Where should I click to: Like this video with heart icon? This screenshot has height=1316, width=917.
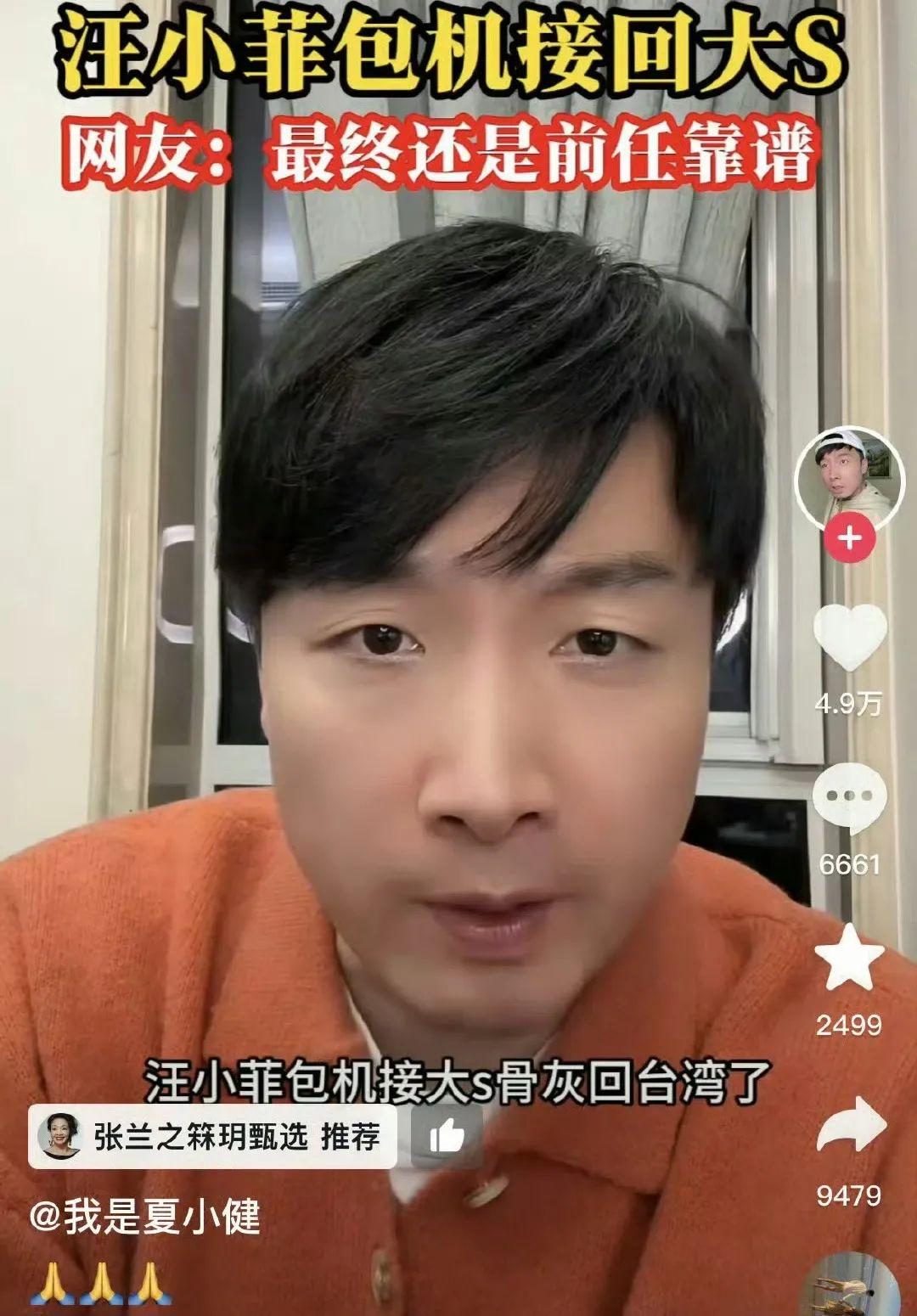coord(850,637)
